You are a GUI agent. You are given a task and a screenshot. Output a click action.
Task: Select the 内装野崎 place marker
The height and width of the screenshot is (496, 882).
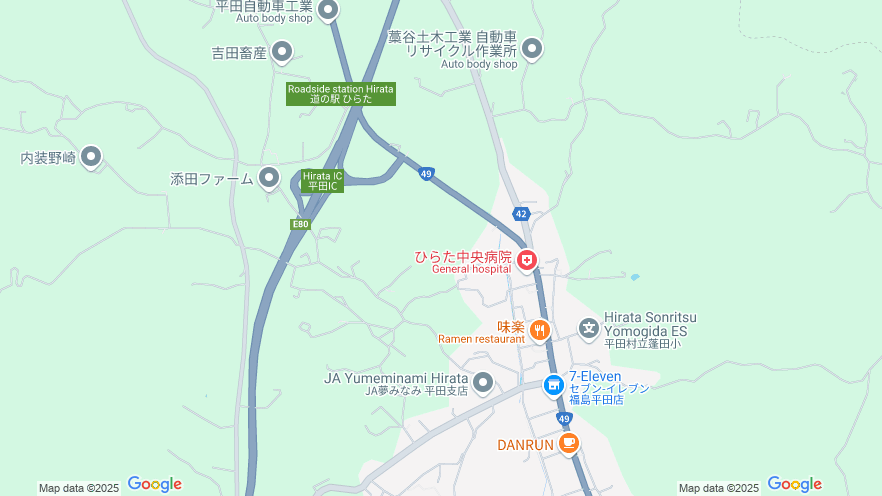pyautogui.click(x=91, y=156)
